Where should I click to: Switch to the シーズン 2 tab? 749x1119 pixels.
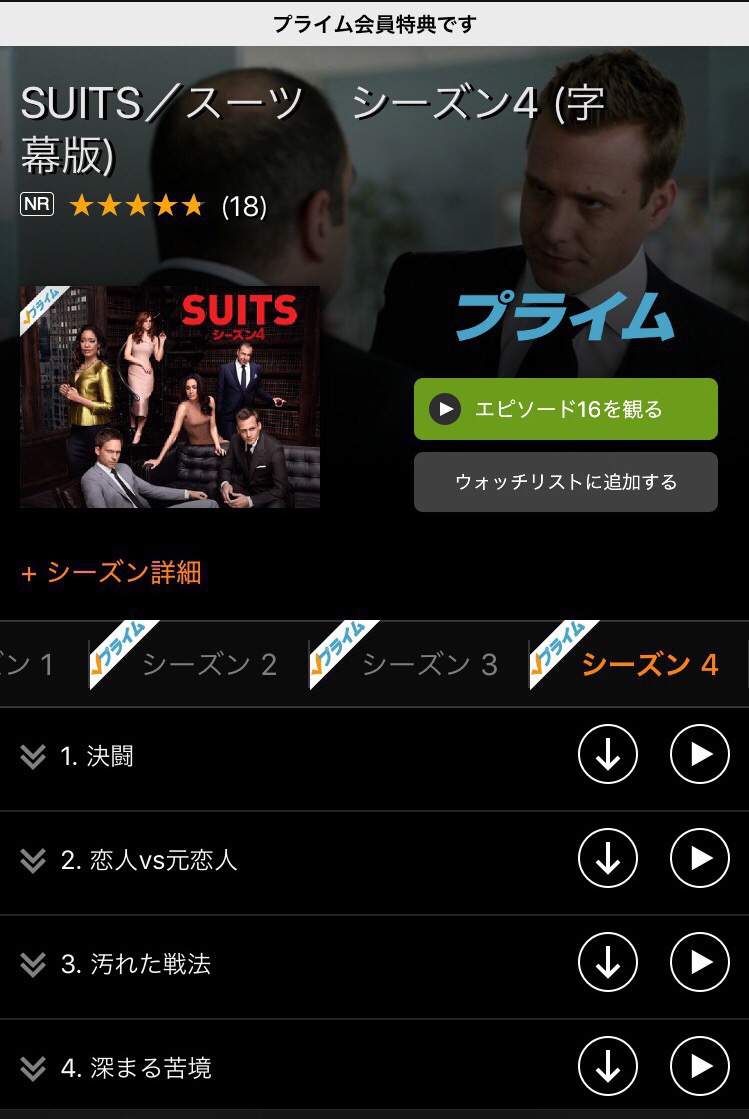[209, 665]
